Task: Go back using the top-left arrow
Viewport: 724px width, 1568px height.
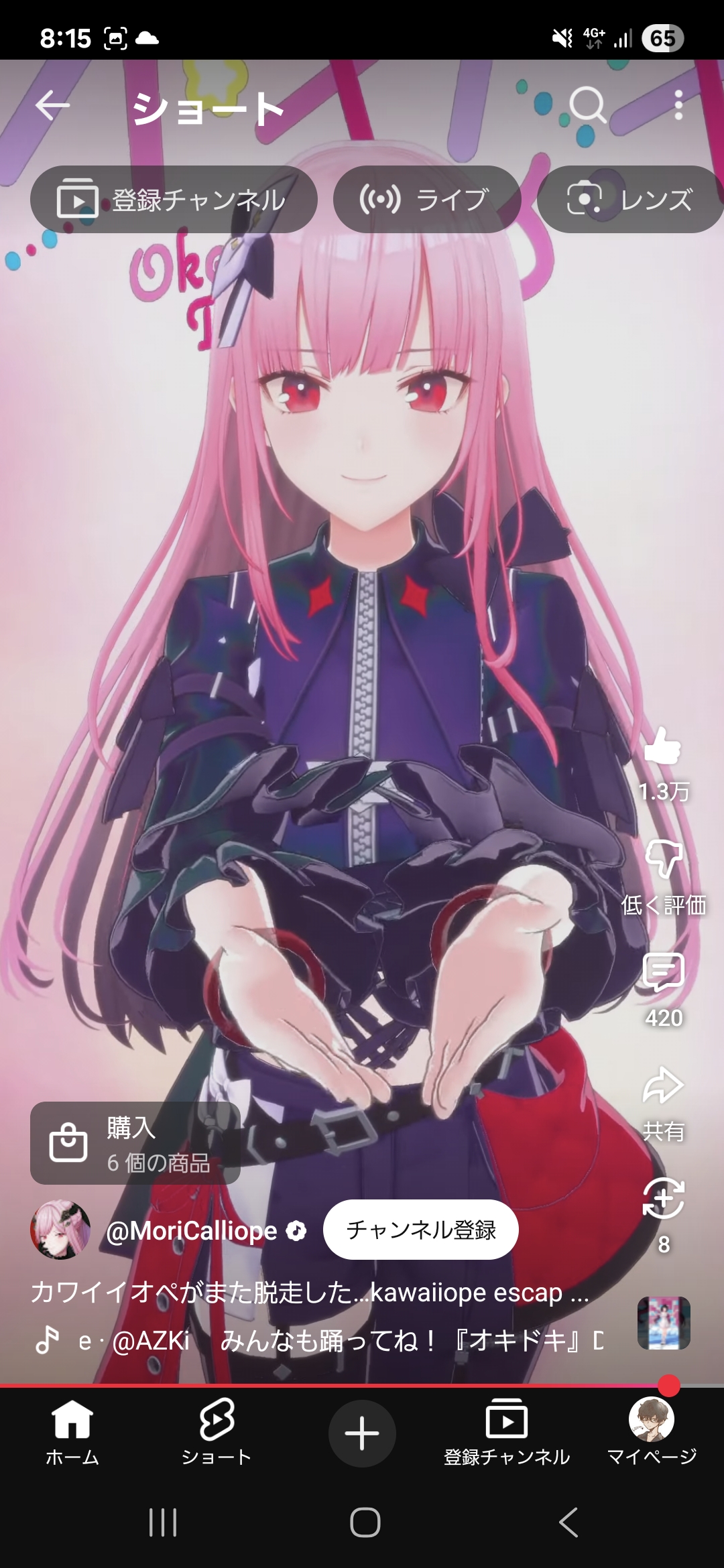Action: [x=52, y=106]
